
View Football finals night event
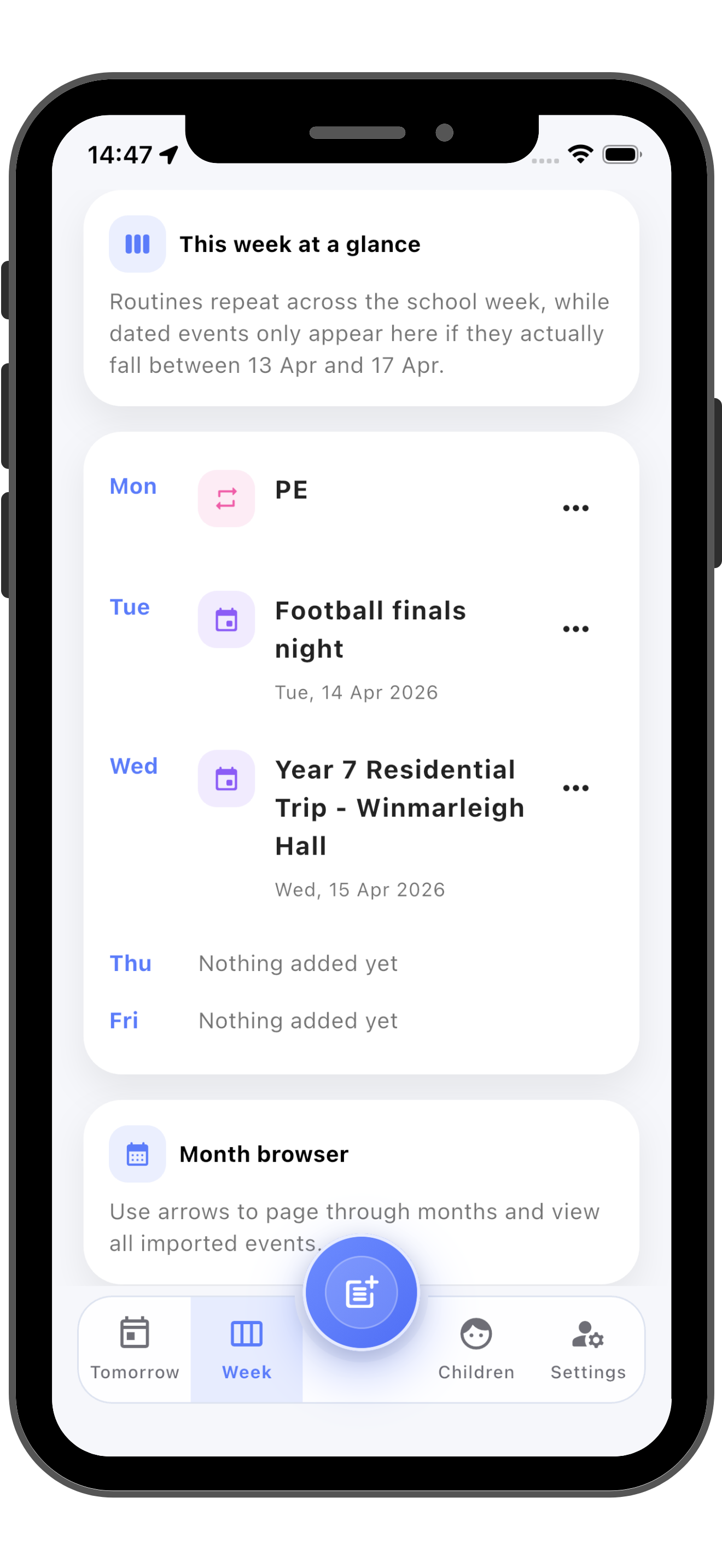tap(370, 629)
